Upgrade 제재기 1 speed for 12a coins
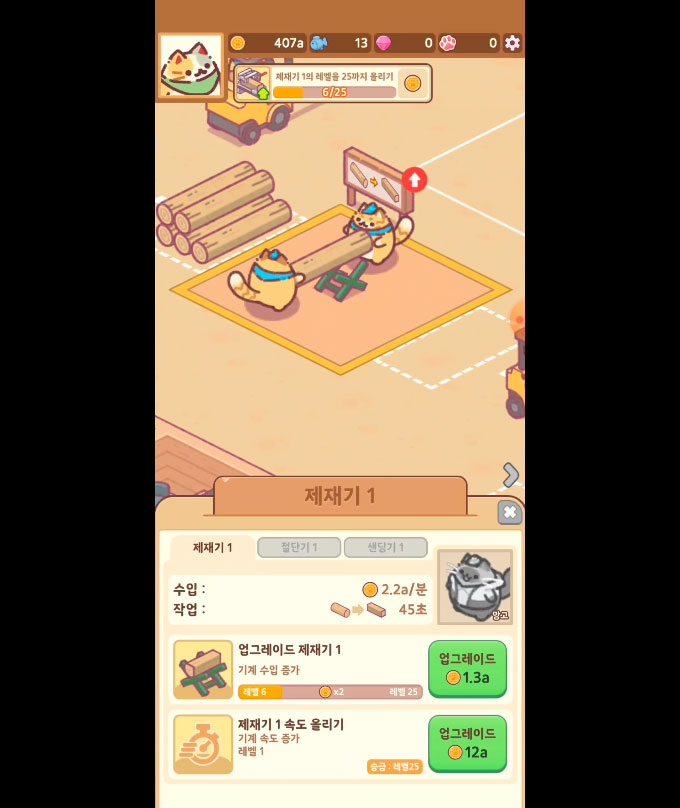The height and width of the screenshot is (808, 680). coord(467,743)
